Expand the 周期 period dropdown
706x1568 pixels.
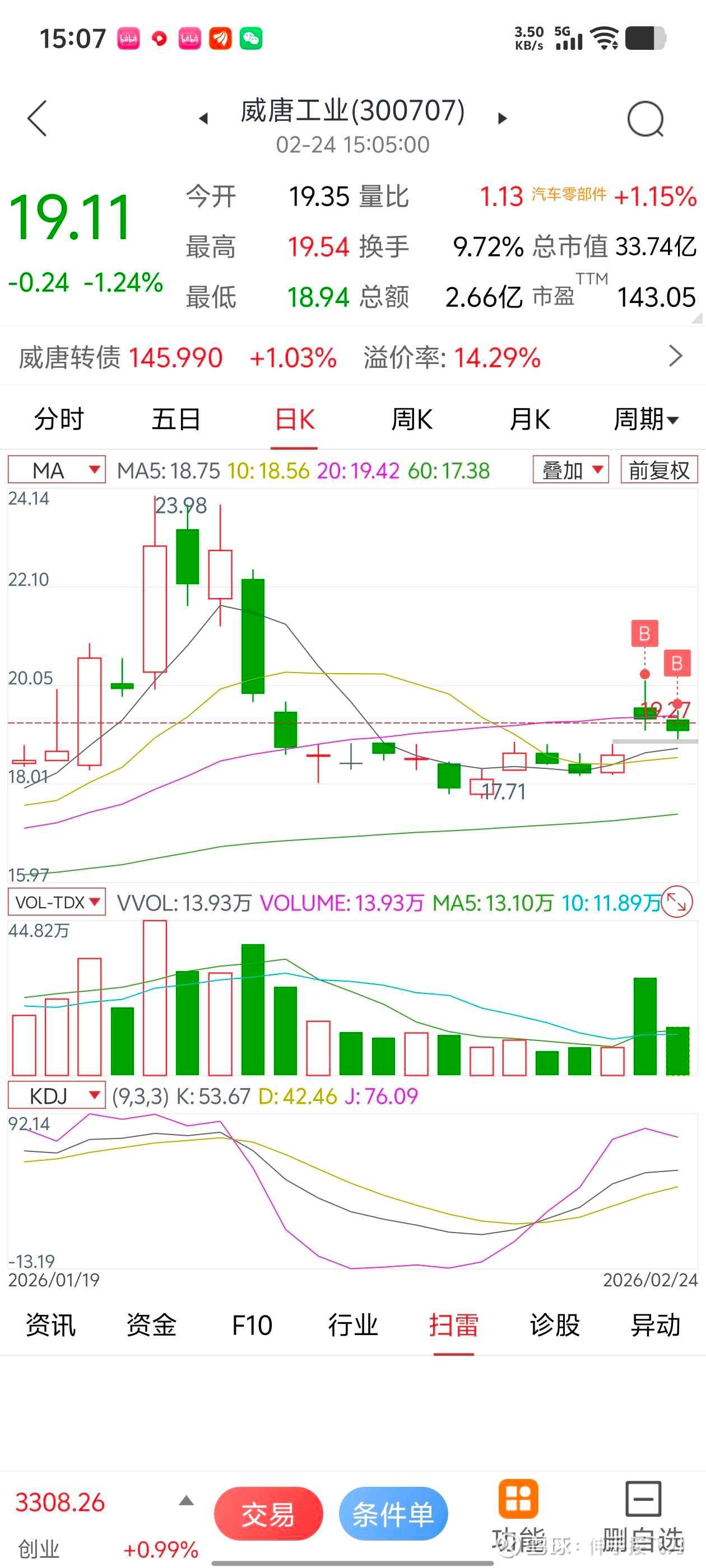point(645,419)
